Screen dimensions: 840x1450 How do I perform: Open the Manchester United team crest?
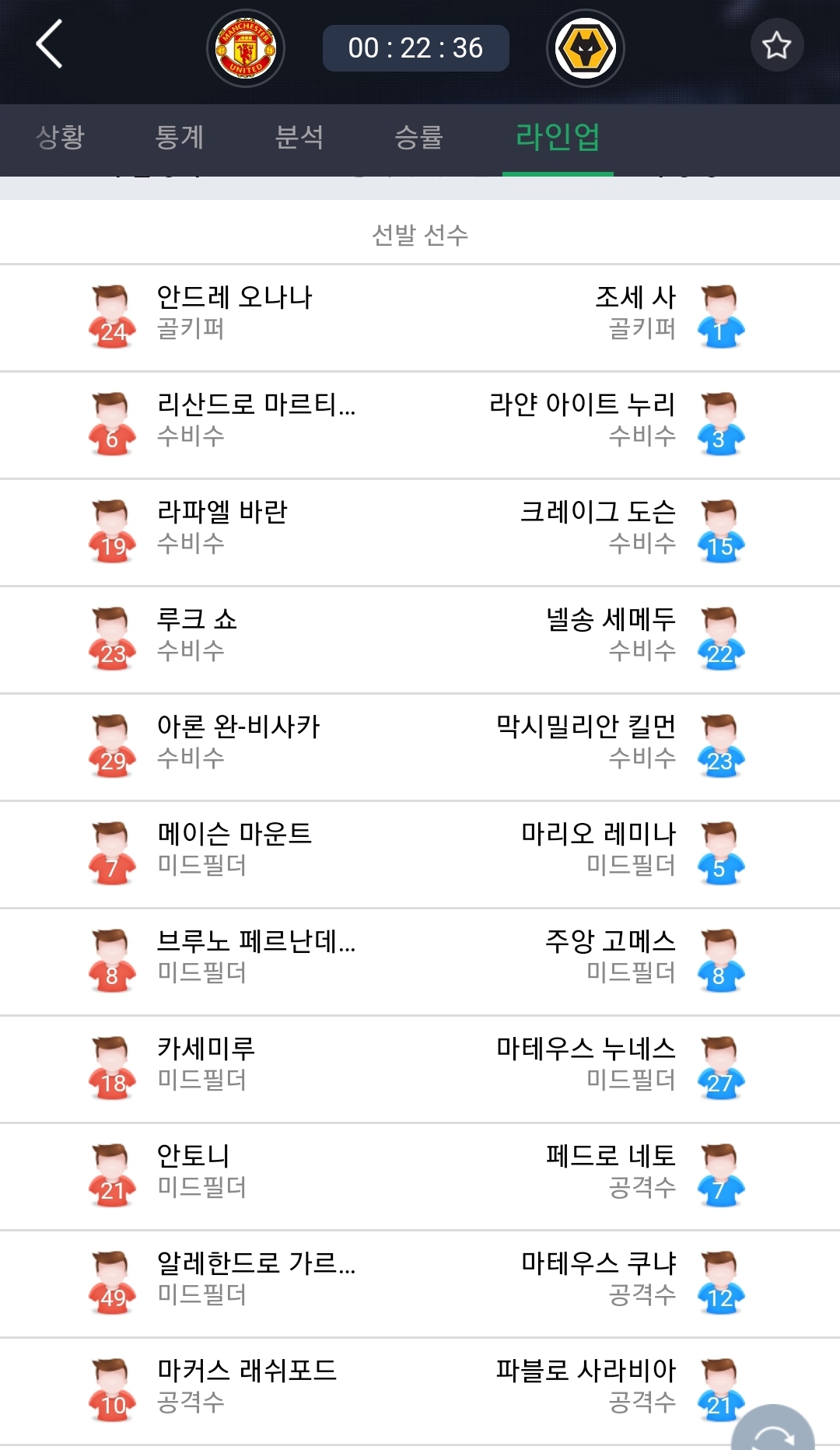coord(246,48)
